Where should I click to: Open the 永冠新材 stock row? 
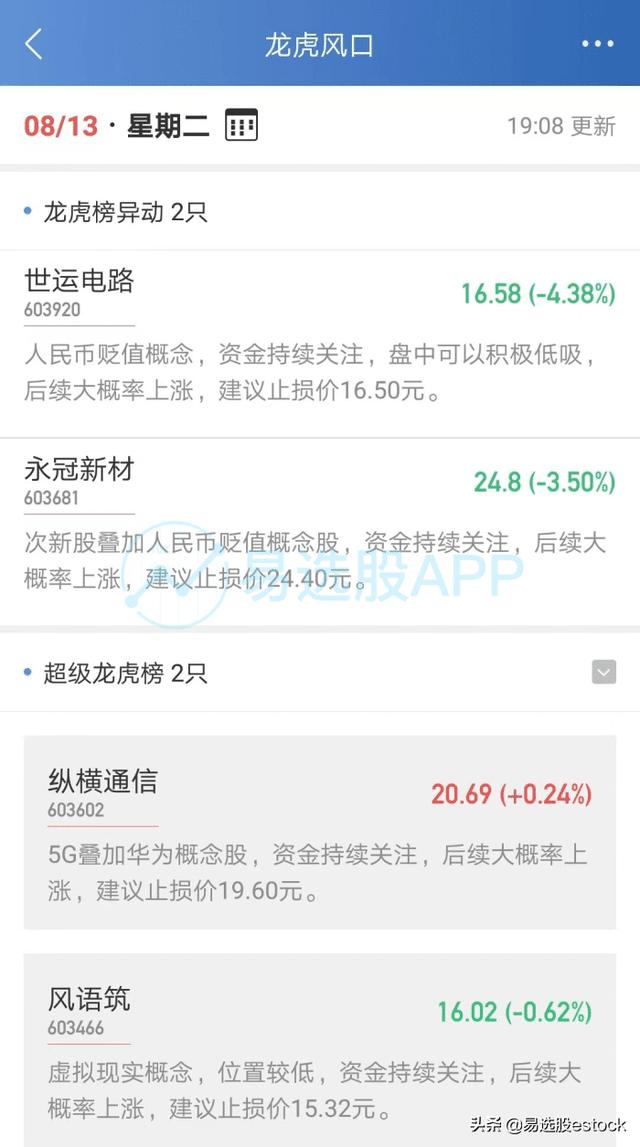pyautogui.click(x=320, y=533)
